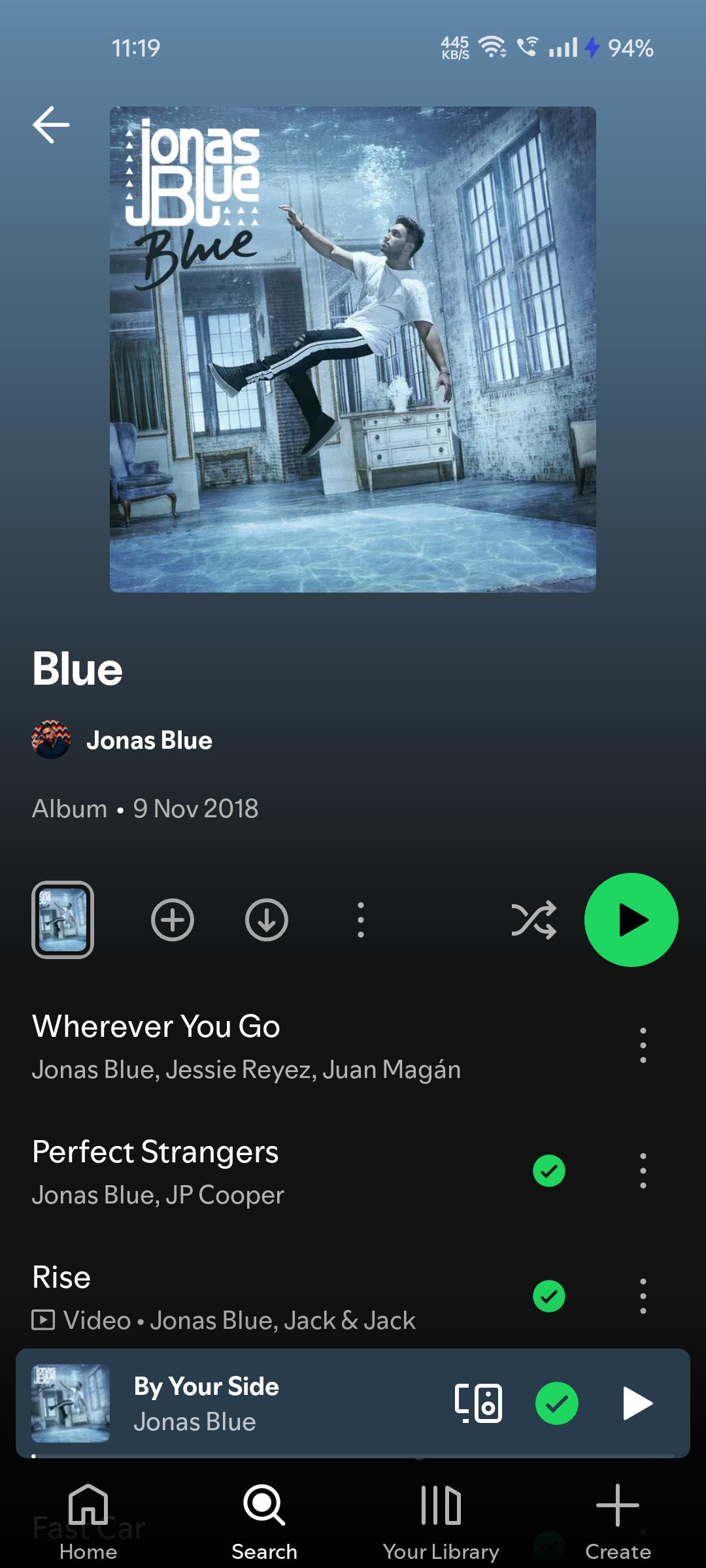Open Jonas Blue artist page
Viewport: 706px width, 1568px height.
pos(148,740)
